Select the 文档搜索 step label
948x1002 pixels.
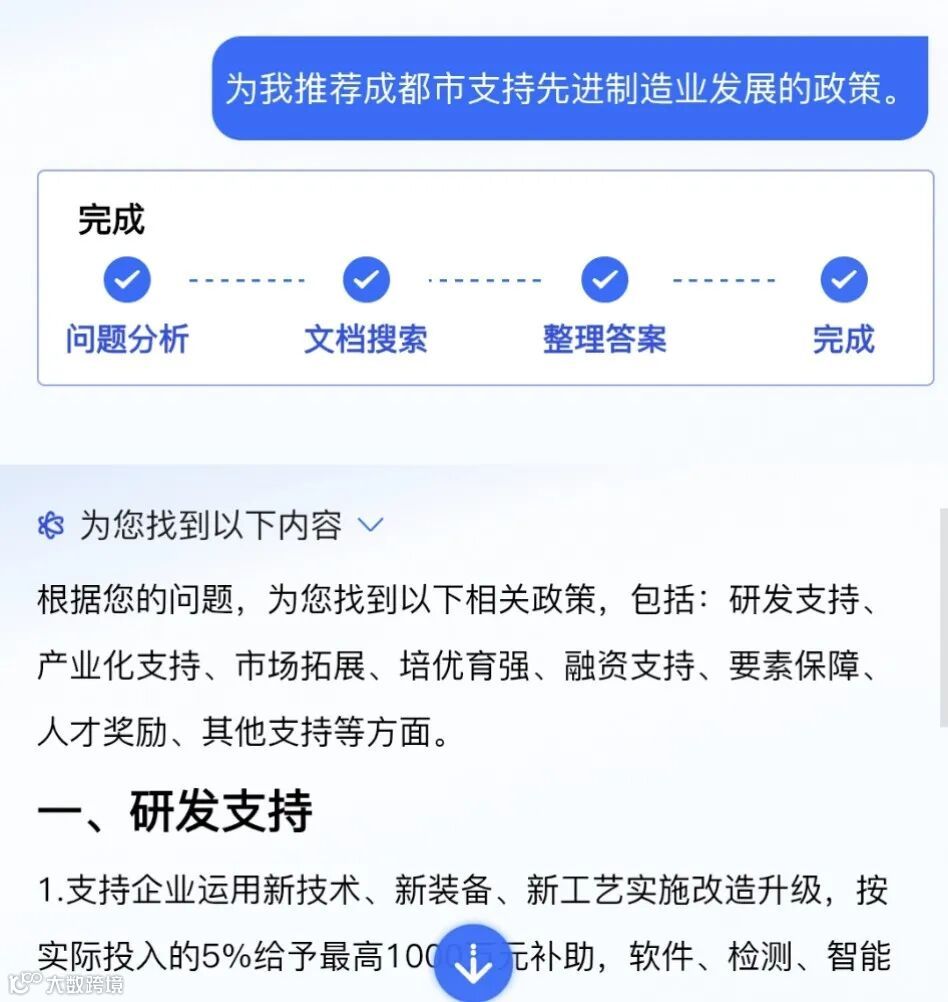pyautogui.click(x=367, y=340)
